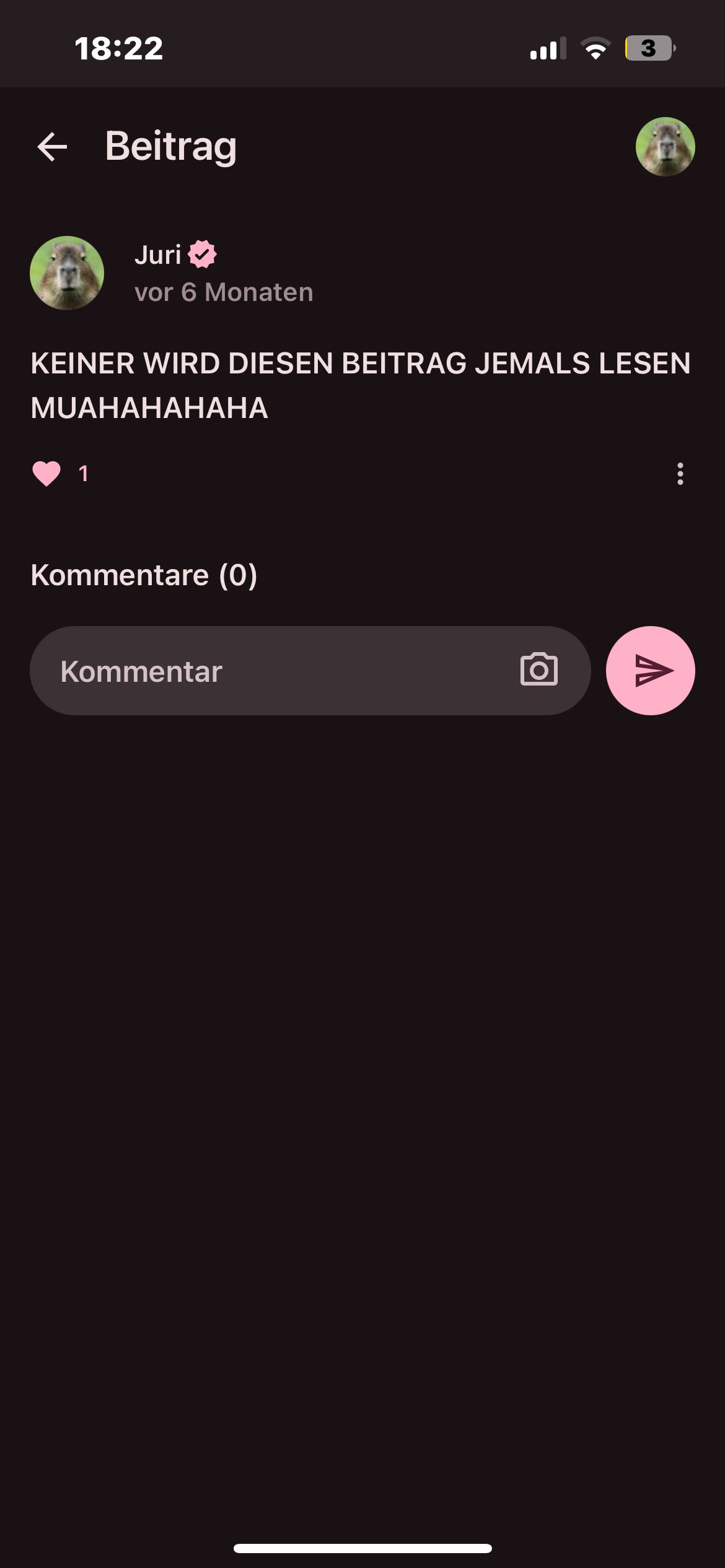Open your profile picture in the header
This screenshot has height=1568, width=725.
point(665,147)
